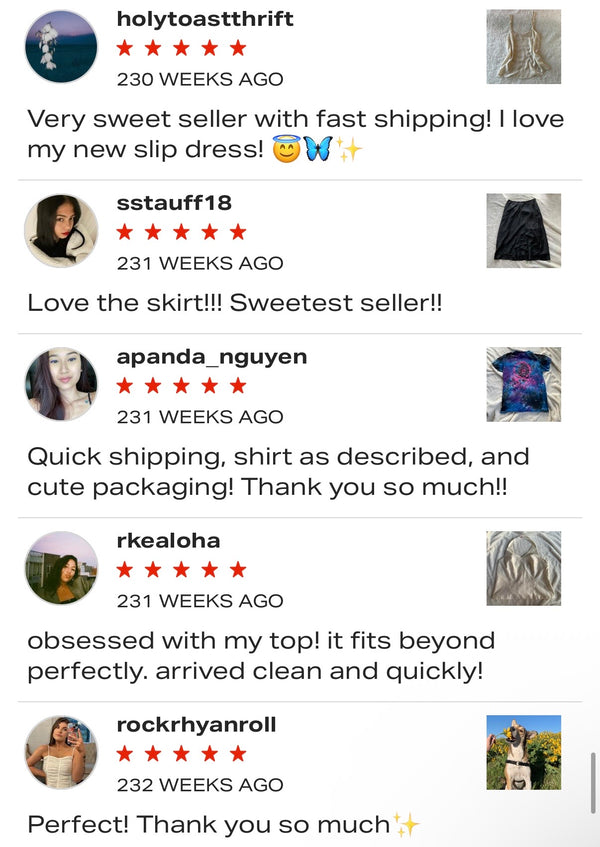Tap the username rkealoha

(168, 541)
